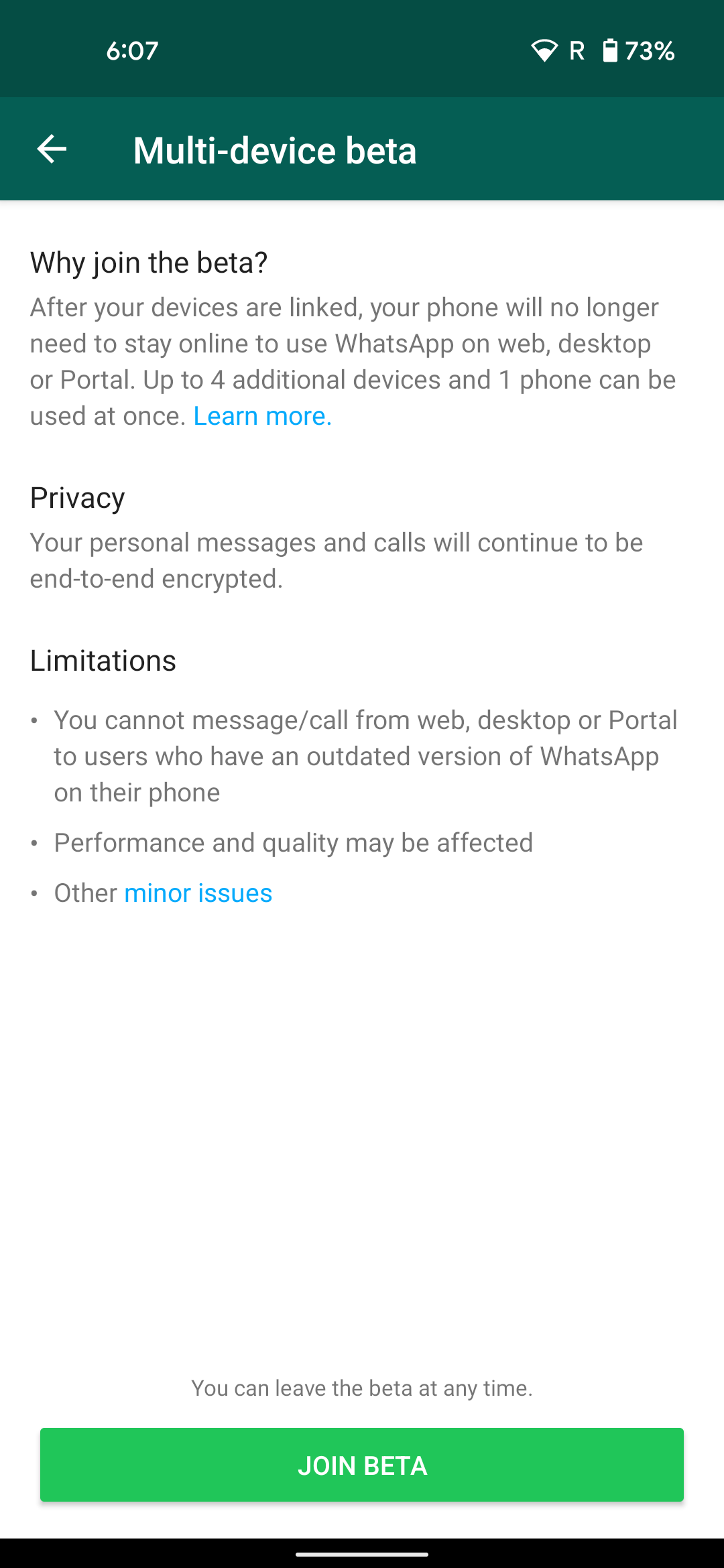This screenshot has height=1568, width=724.
Task: Tap the Privacy section heading
Action: click(x=76, y=497)
